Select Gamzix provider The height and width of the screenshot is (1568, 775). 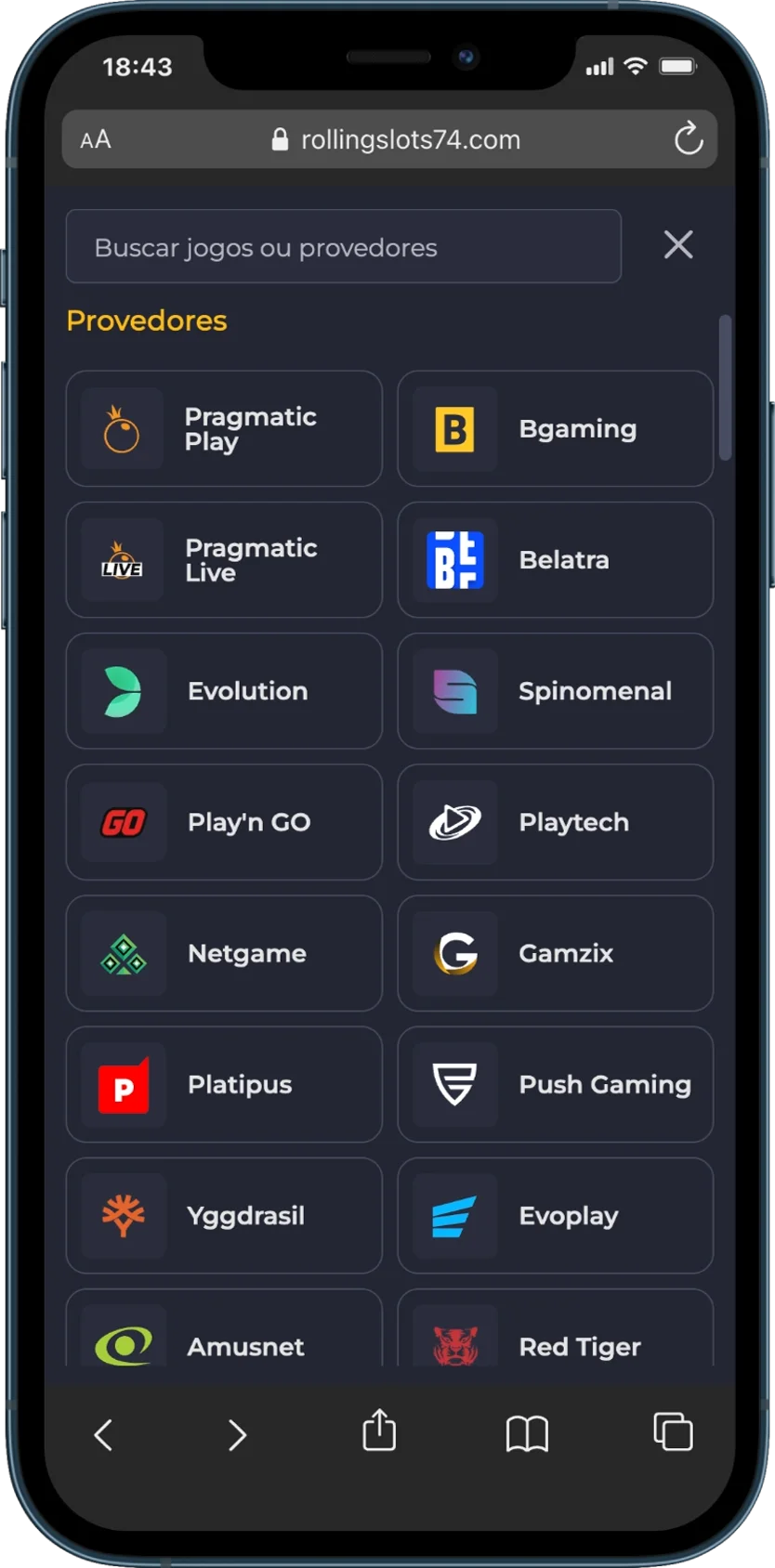coord(555,953)
